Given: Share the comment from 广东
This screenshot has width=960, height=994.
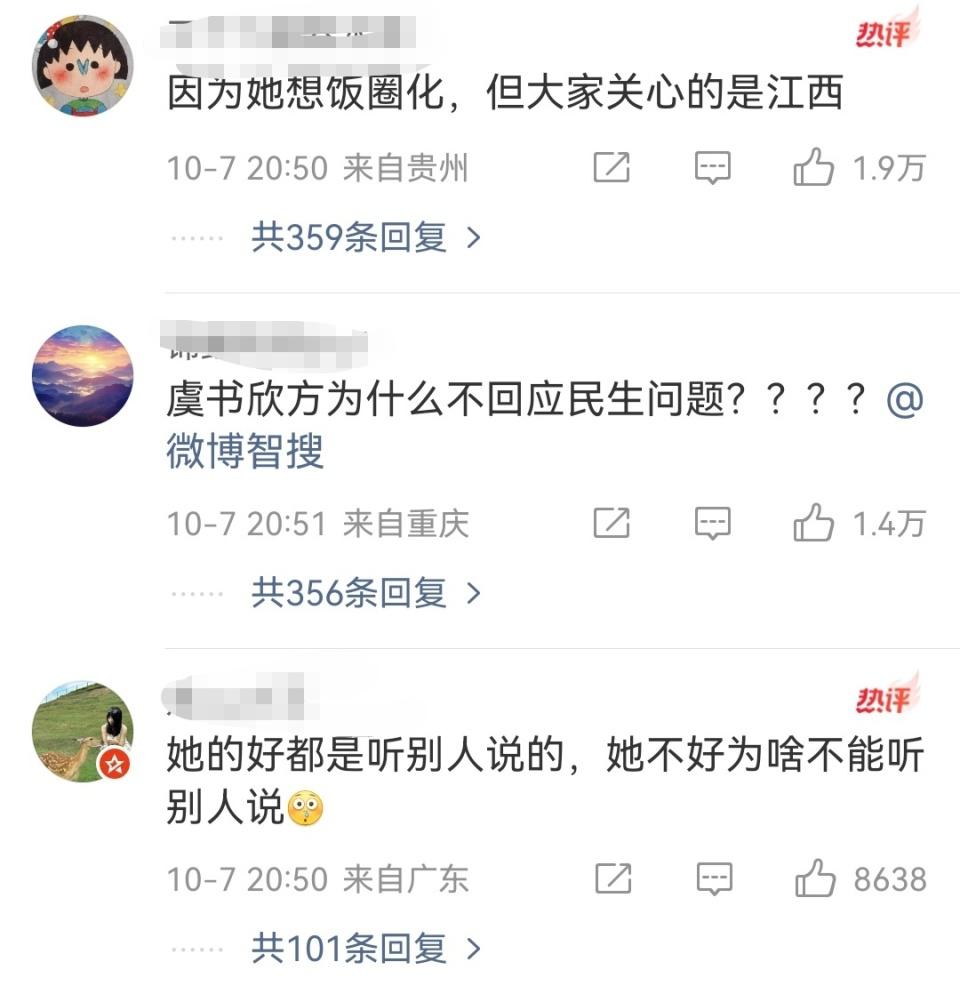Looking at the screenshot, I should [612, 879].
